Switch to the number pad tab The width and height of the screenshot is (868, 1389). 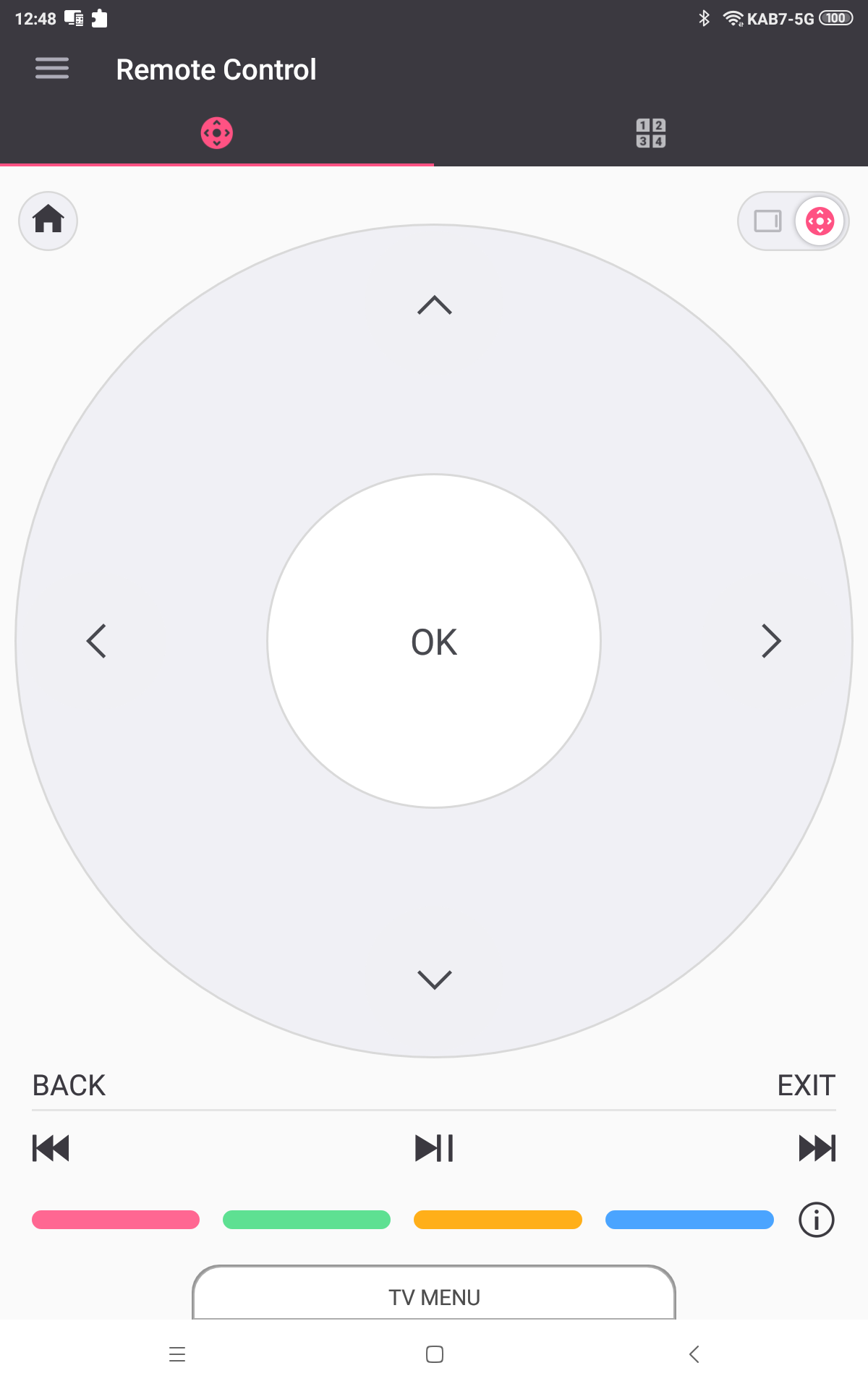[x=650, y=133]
